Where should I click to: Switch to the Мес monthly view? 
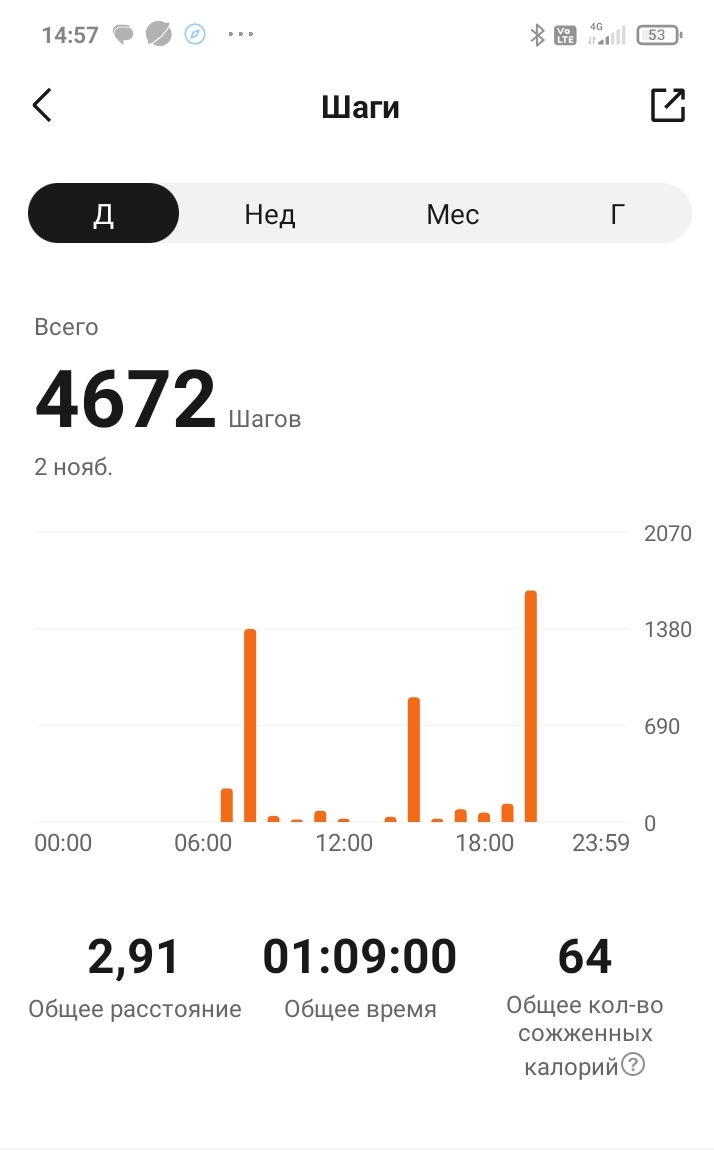point(452,214)
